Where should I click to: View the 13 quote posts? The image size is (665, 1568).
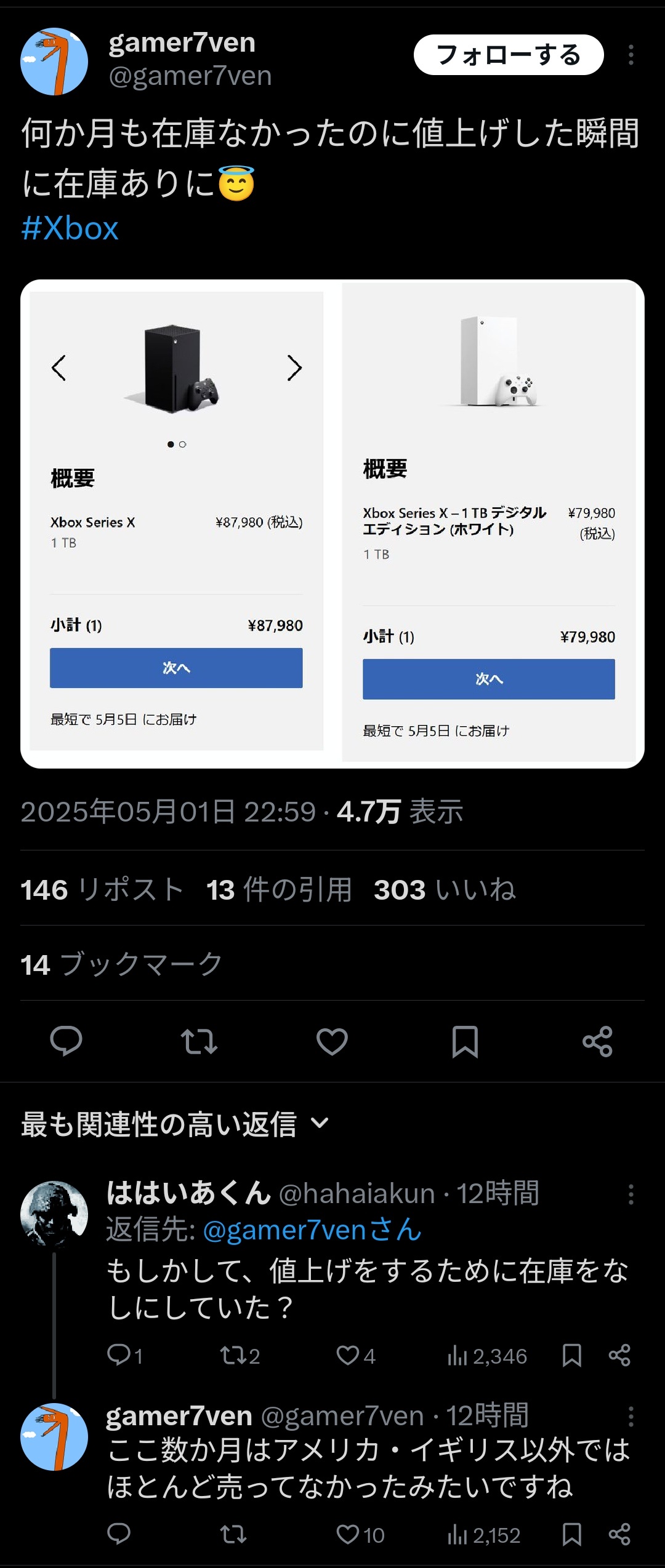[278, 889]
